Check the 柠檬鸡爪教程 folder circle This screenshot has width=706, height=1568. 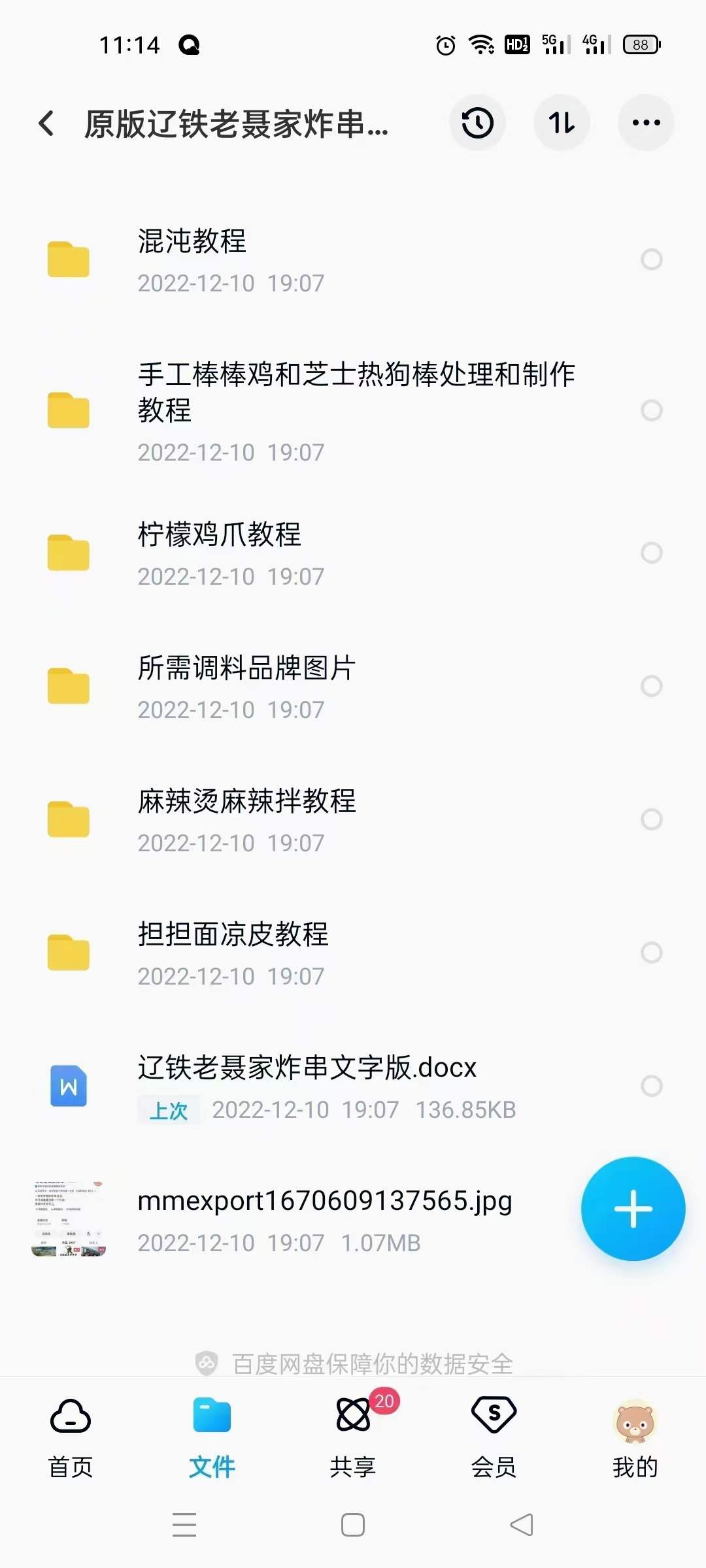coord(652,553)
